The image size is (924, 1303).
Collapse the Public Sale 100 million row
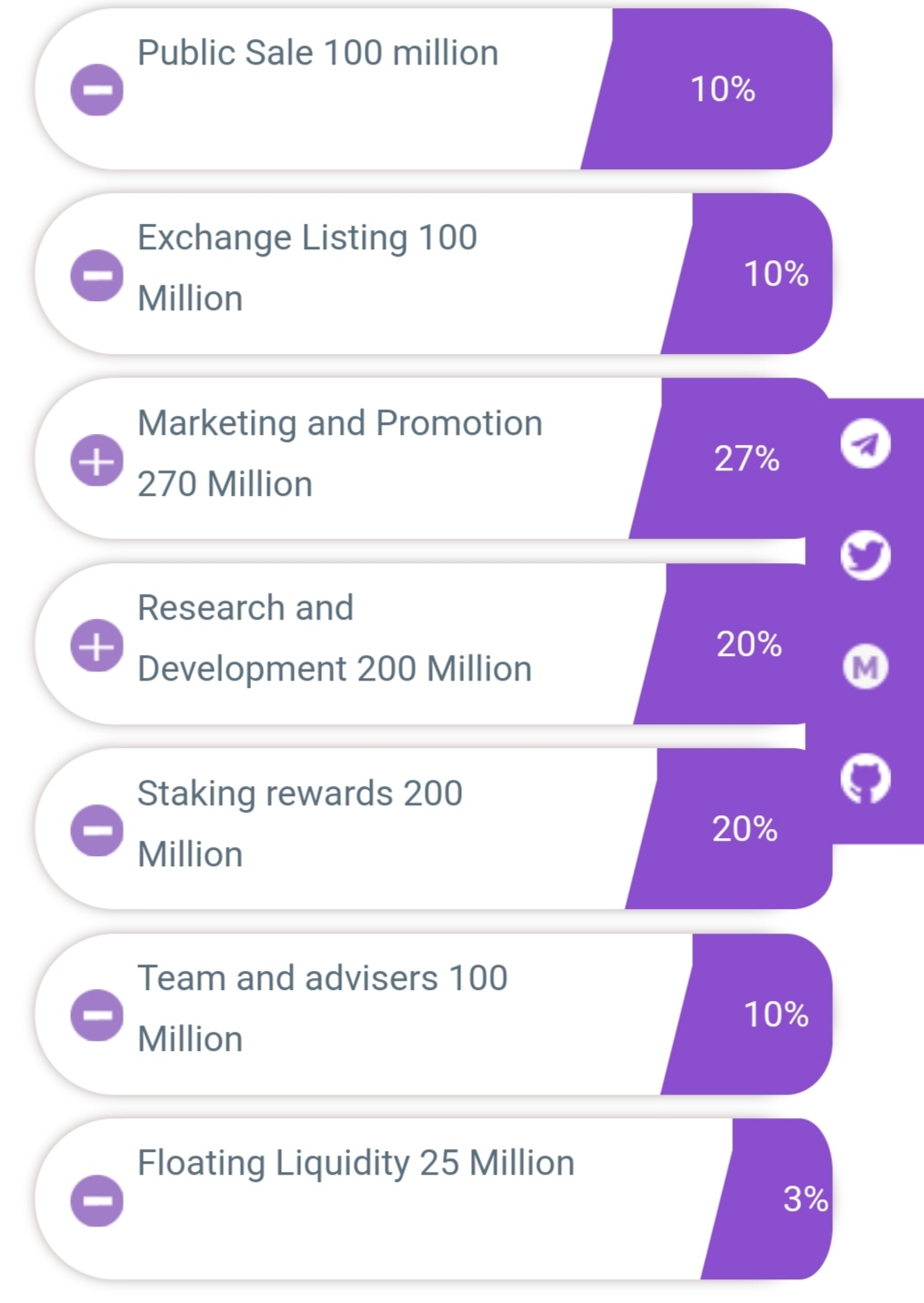click(97, 90)
